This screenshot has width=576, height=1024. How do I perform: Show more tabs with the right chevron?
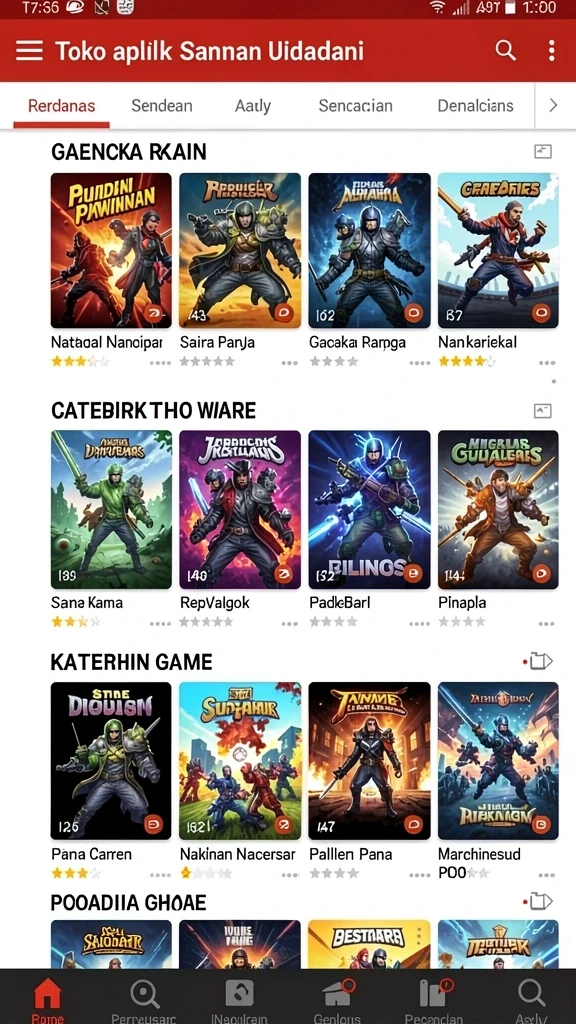click(x=553, y=105)
